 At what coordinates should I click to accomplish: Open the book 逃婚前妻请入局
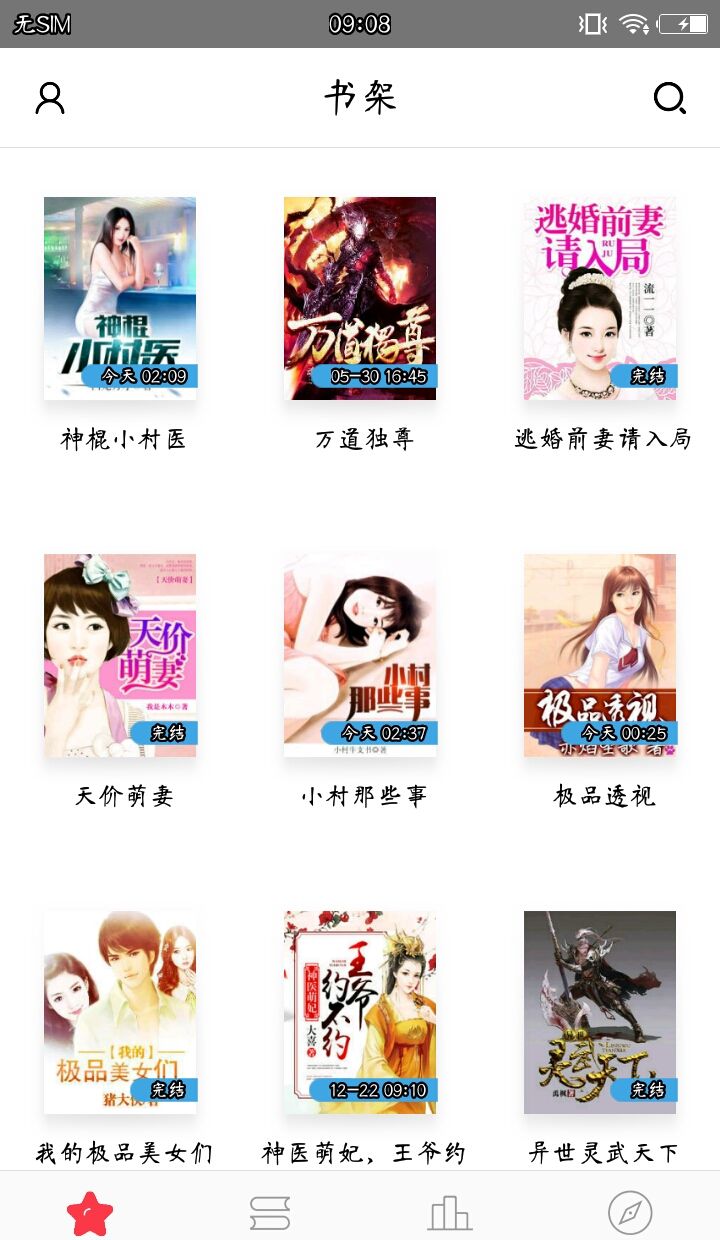coord(600,298)
